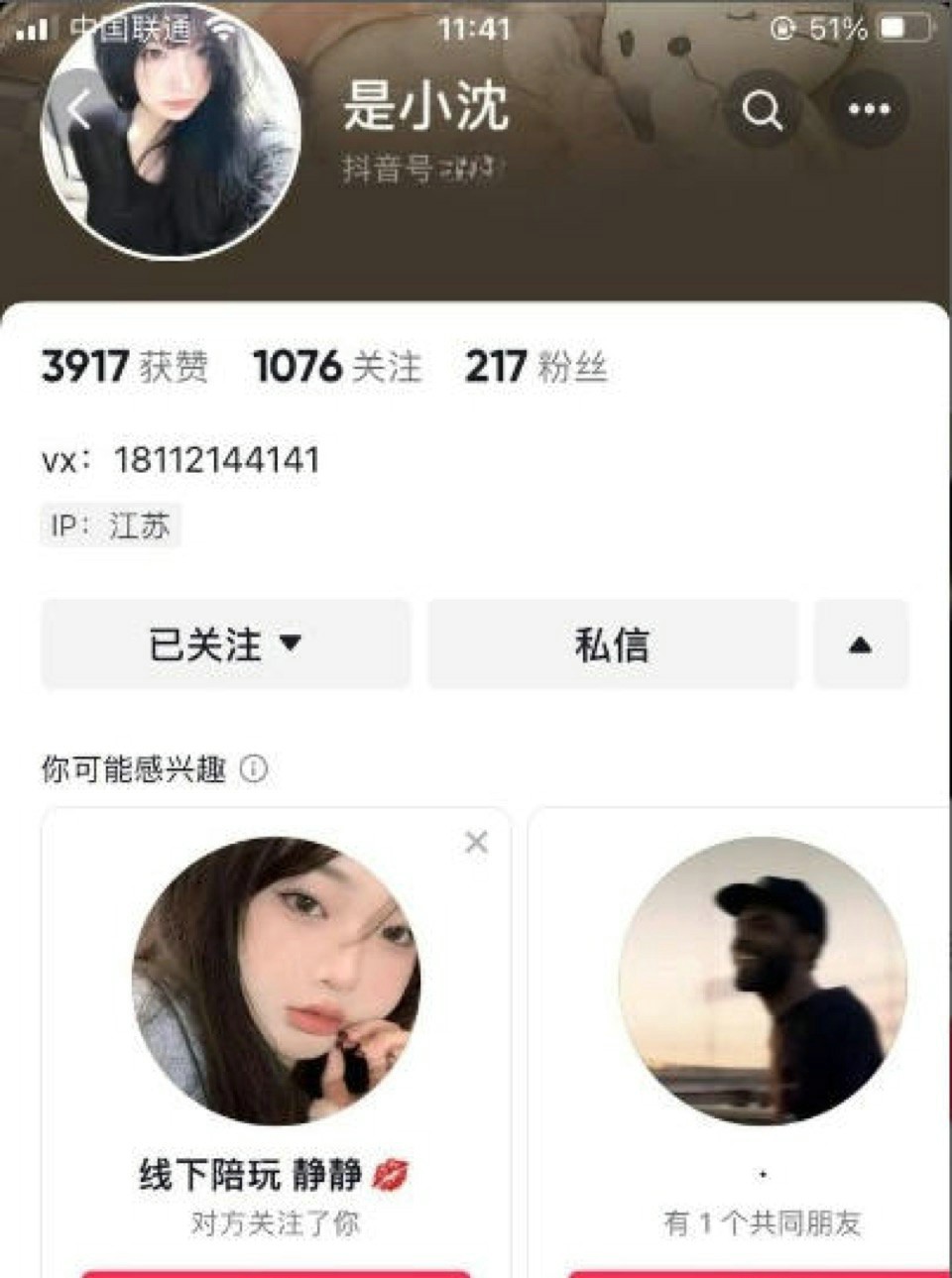Open the three-dot overflow menu
Viewport: 952px width, 1278px height.
[x=869, y=110]
